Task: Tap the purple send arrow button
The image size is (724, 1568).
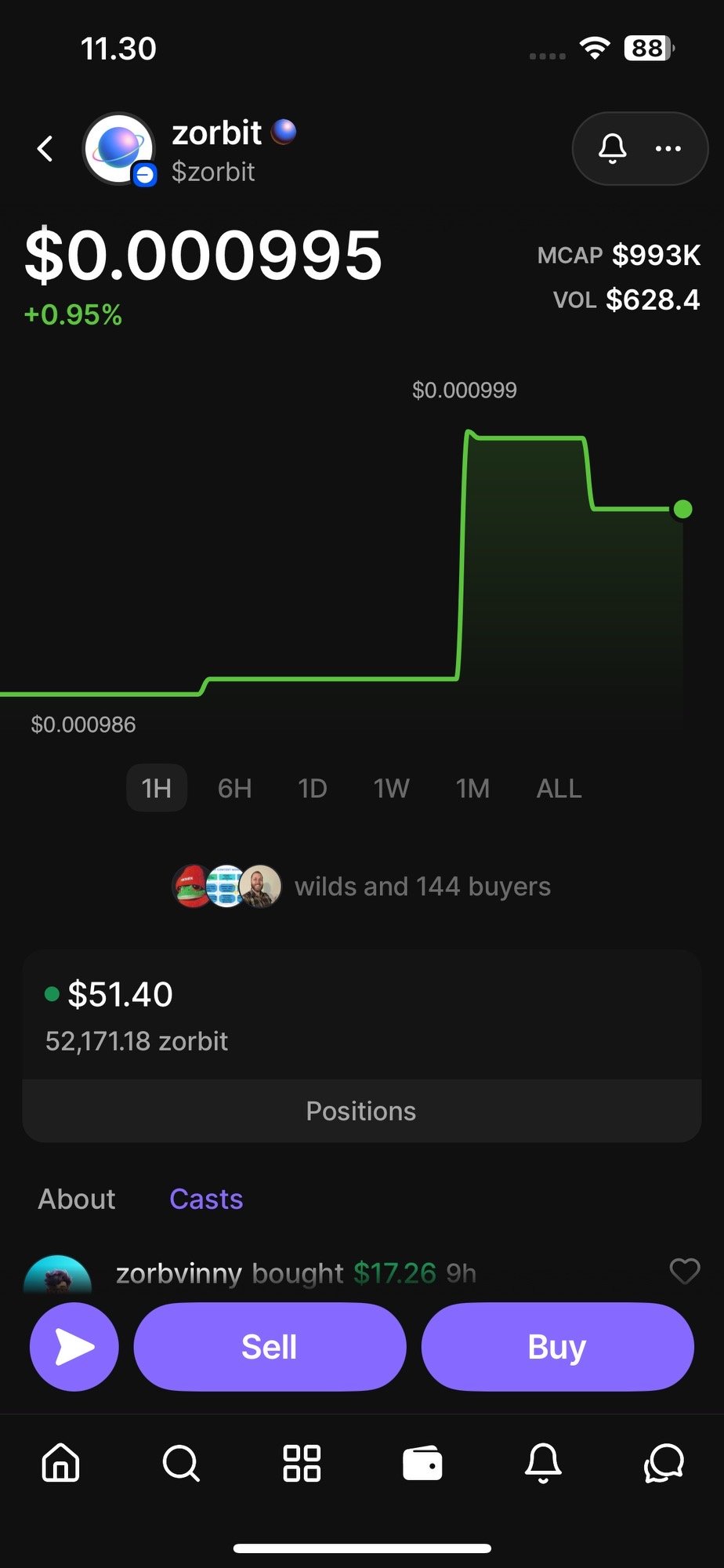Action: (x=74, y=1347)
